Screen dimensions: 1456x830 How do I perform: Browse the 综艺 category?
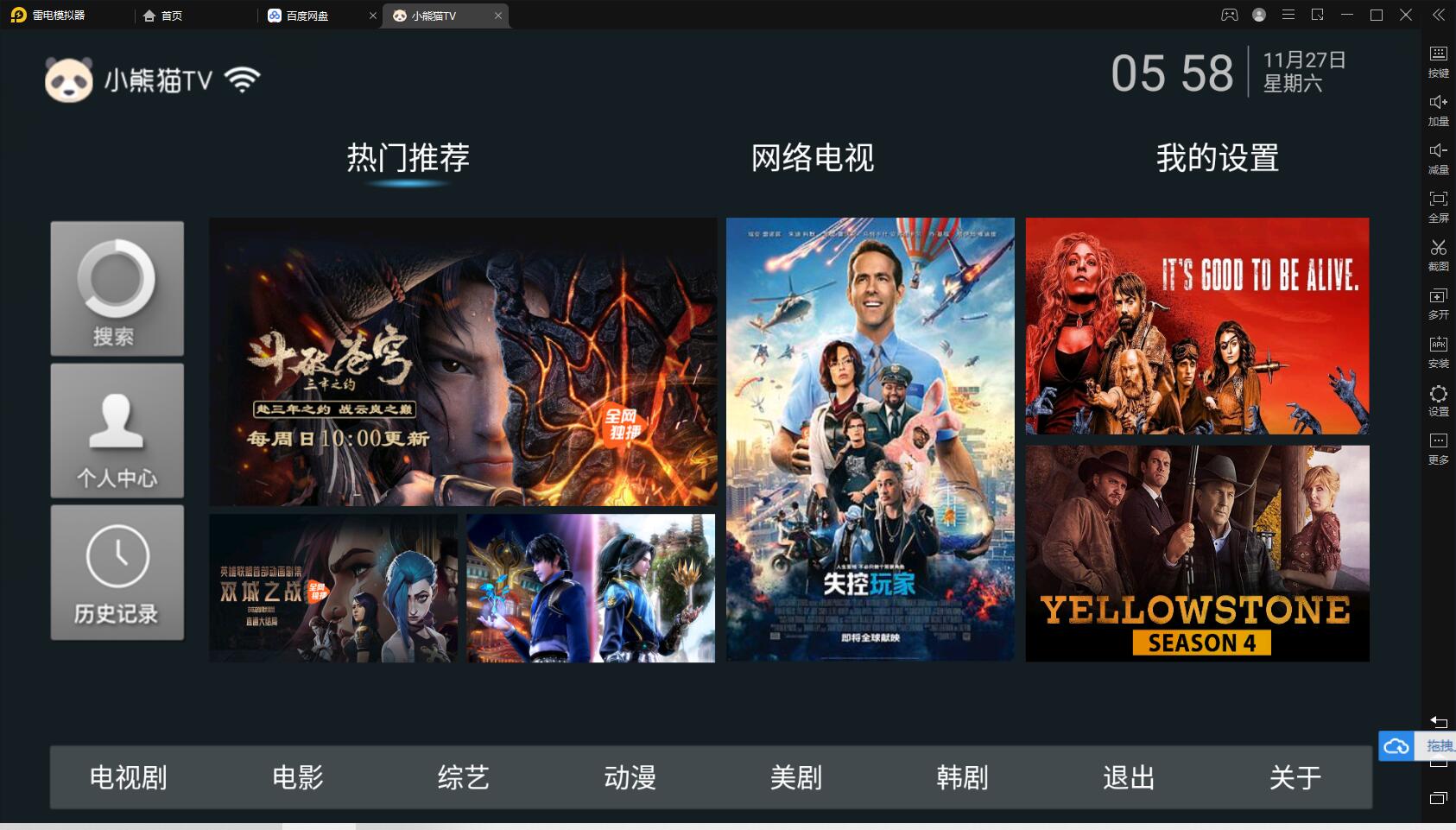click(463, 777)
